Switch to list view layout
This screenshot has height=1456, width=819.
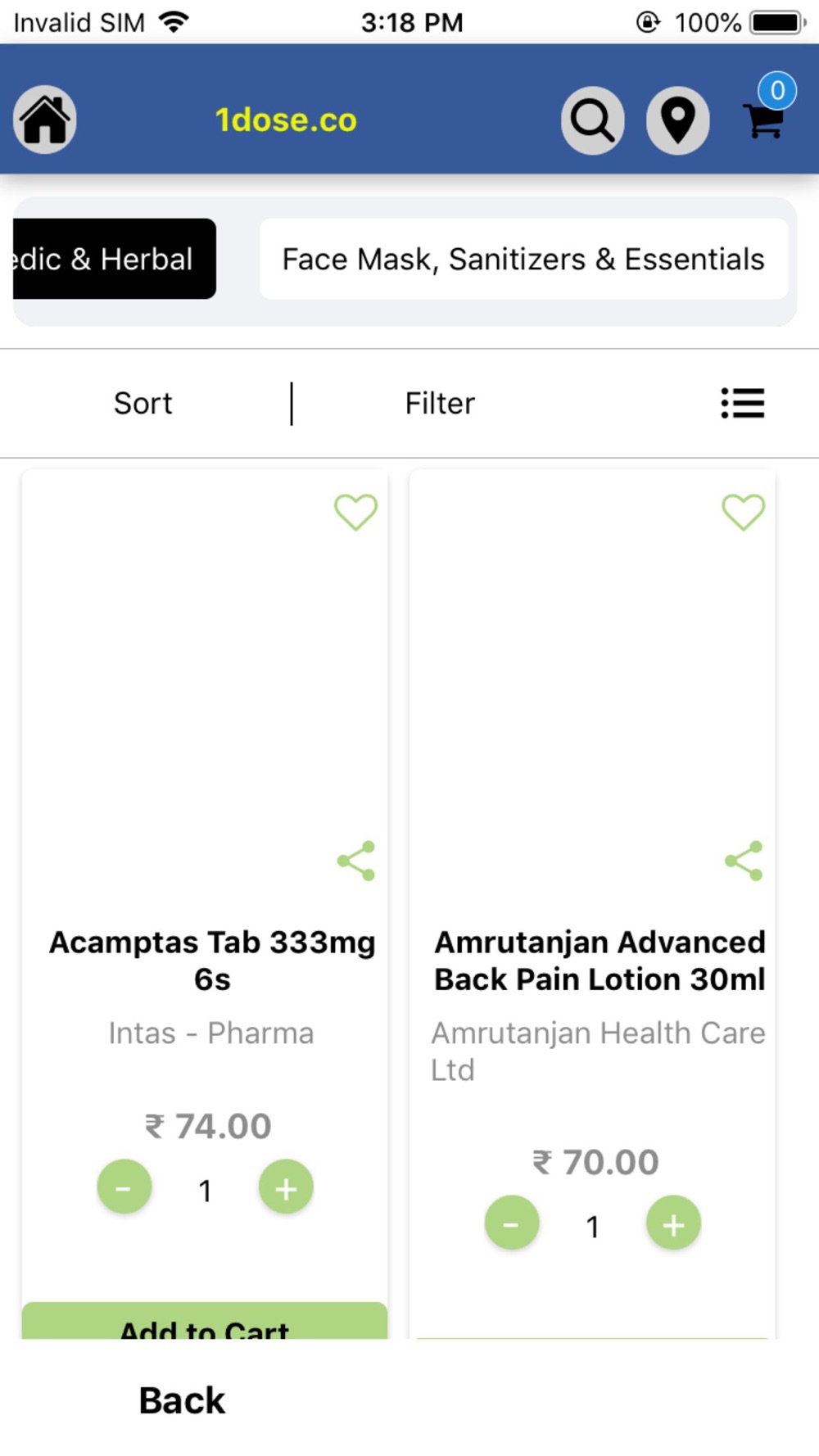pos(743,403)
